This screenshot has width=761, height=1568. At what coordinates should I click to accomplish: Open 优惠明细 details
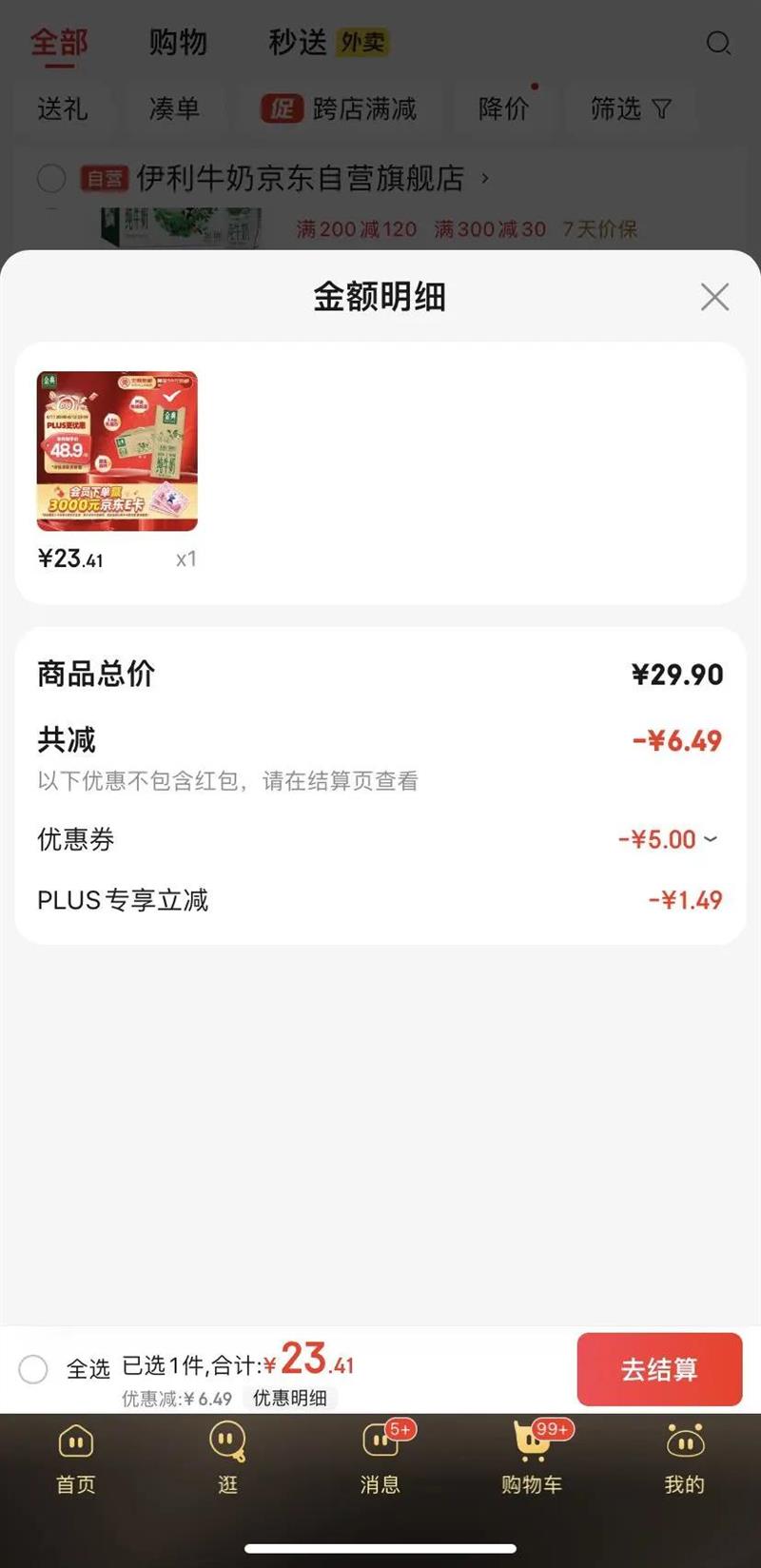289,1398
